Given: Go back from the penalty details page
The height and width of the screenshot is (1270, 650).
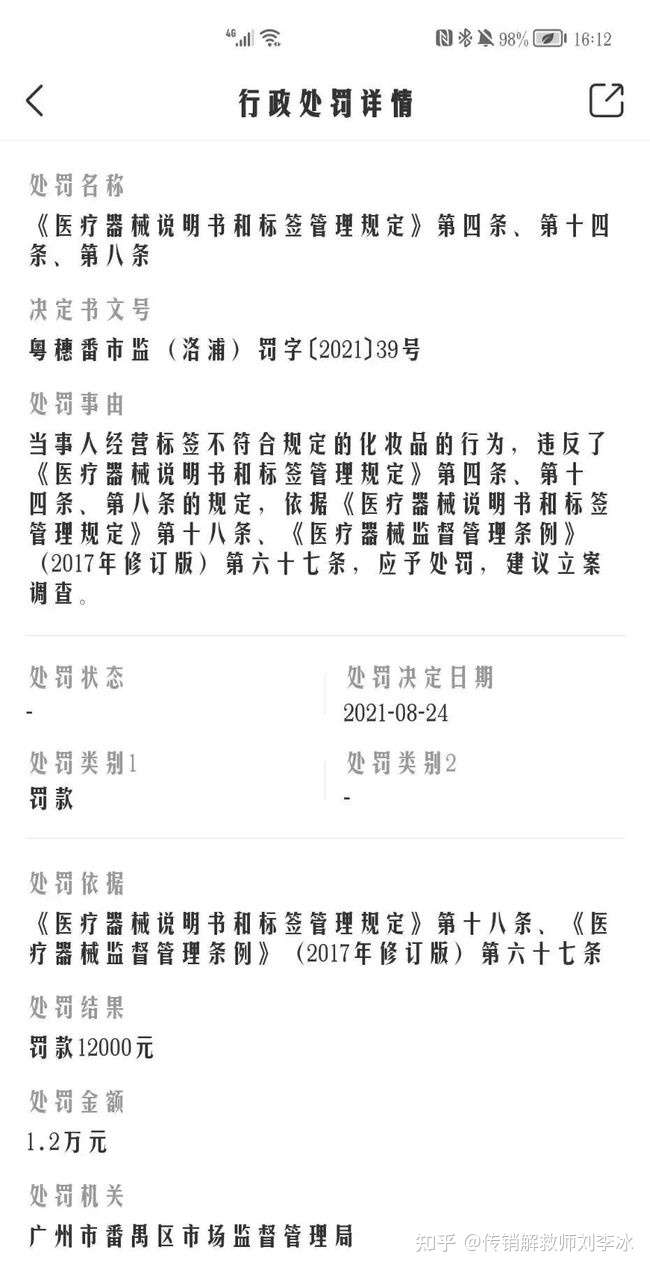Looking at the screenshot, I should click(35, 100).
